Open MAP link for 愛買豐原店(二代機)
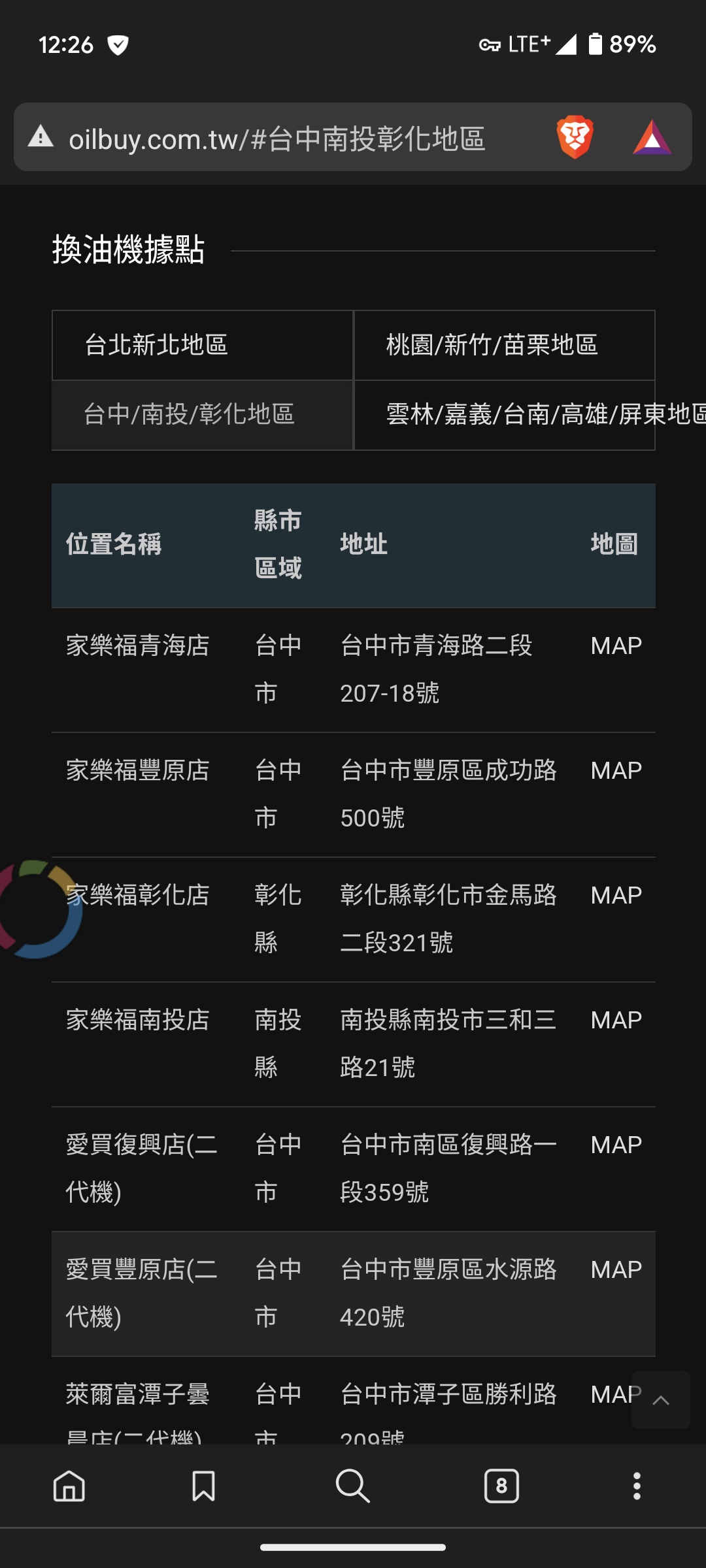This screenshot has height=1568, width=706. click(x=616, y=1269)
